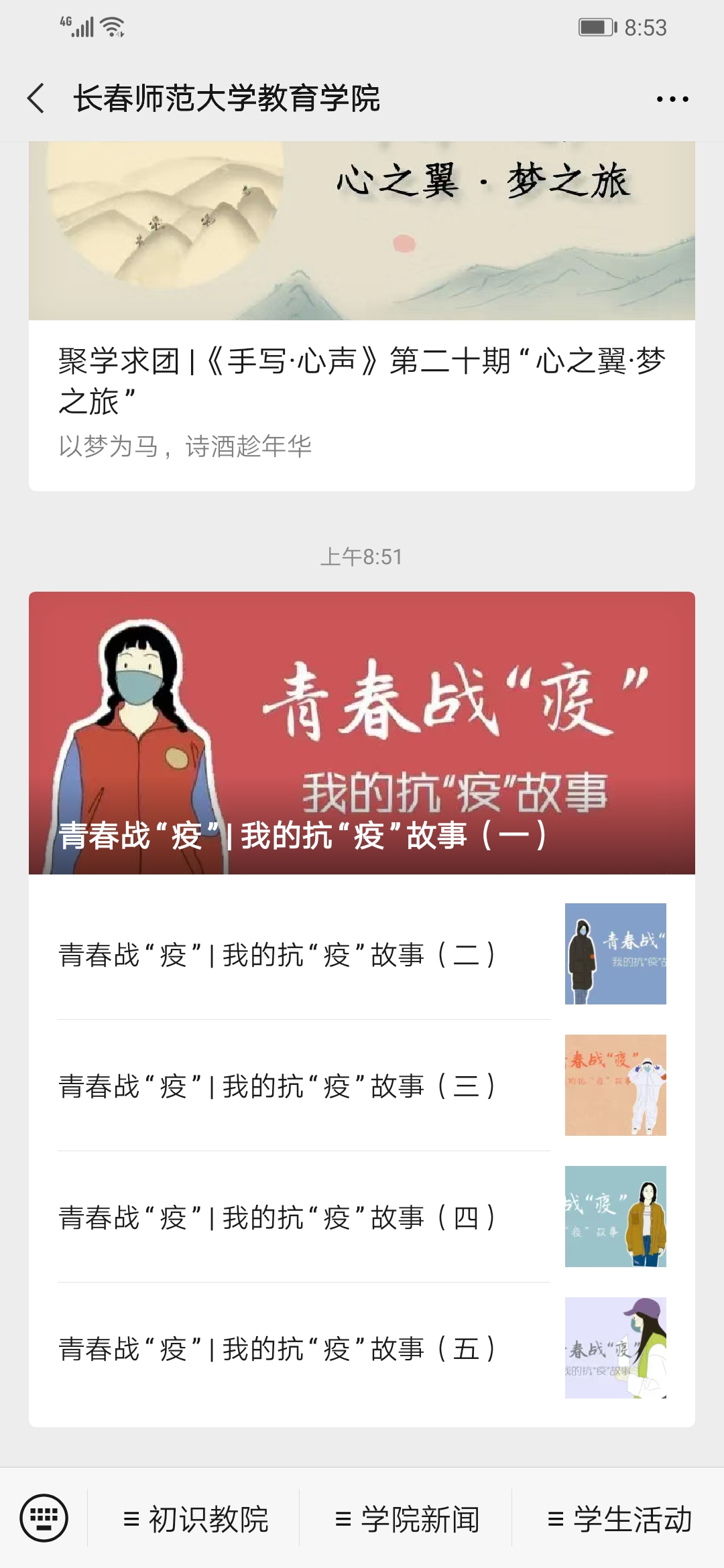Open article 我的抗"疫"故事（一）
The height and width of the screenshot is (1568, 724).
[x=362, y=733]
